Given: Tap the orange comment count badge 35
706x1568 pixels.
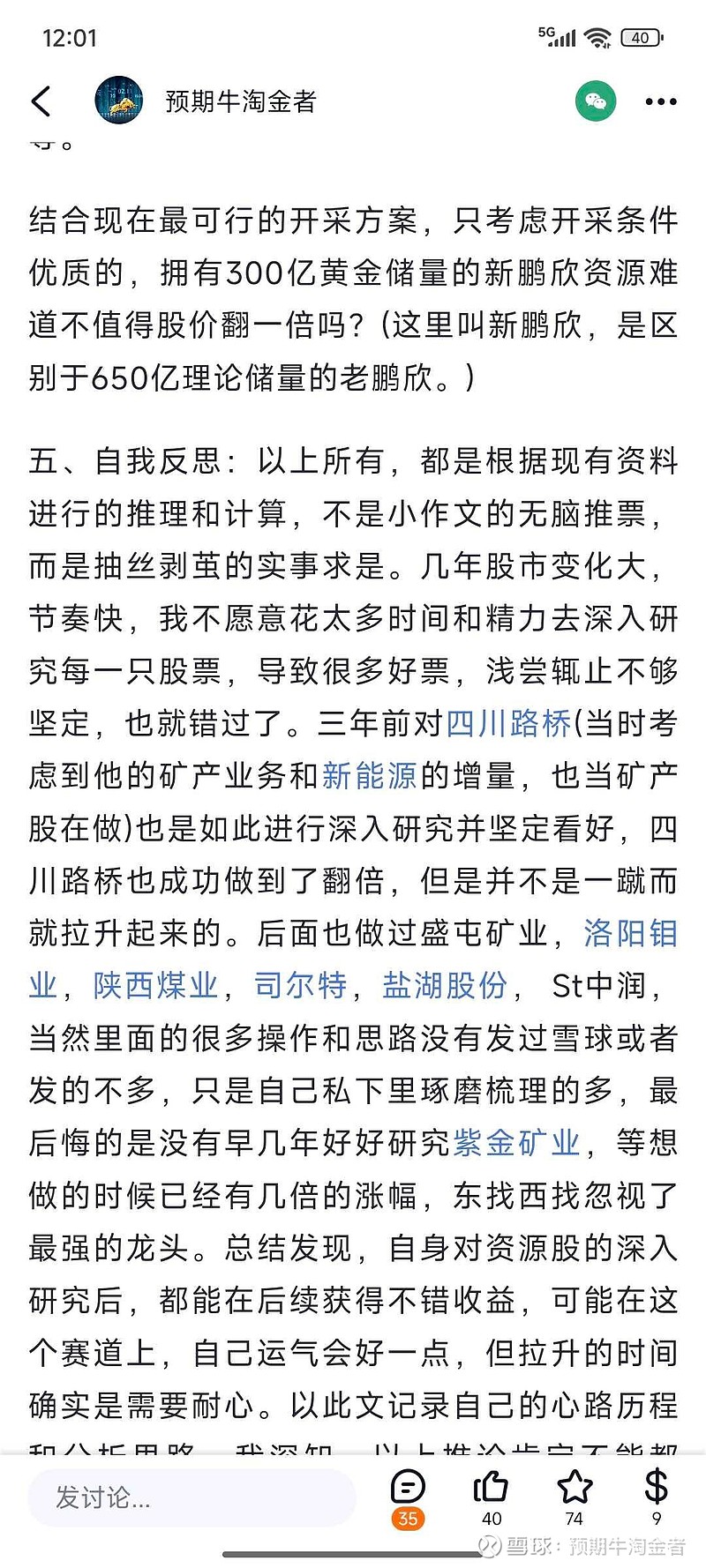Looking at the screenshot, I should 409,1519.
